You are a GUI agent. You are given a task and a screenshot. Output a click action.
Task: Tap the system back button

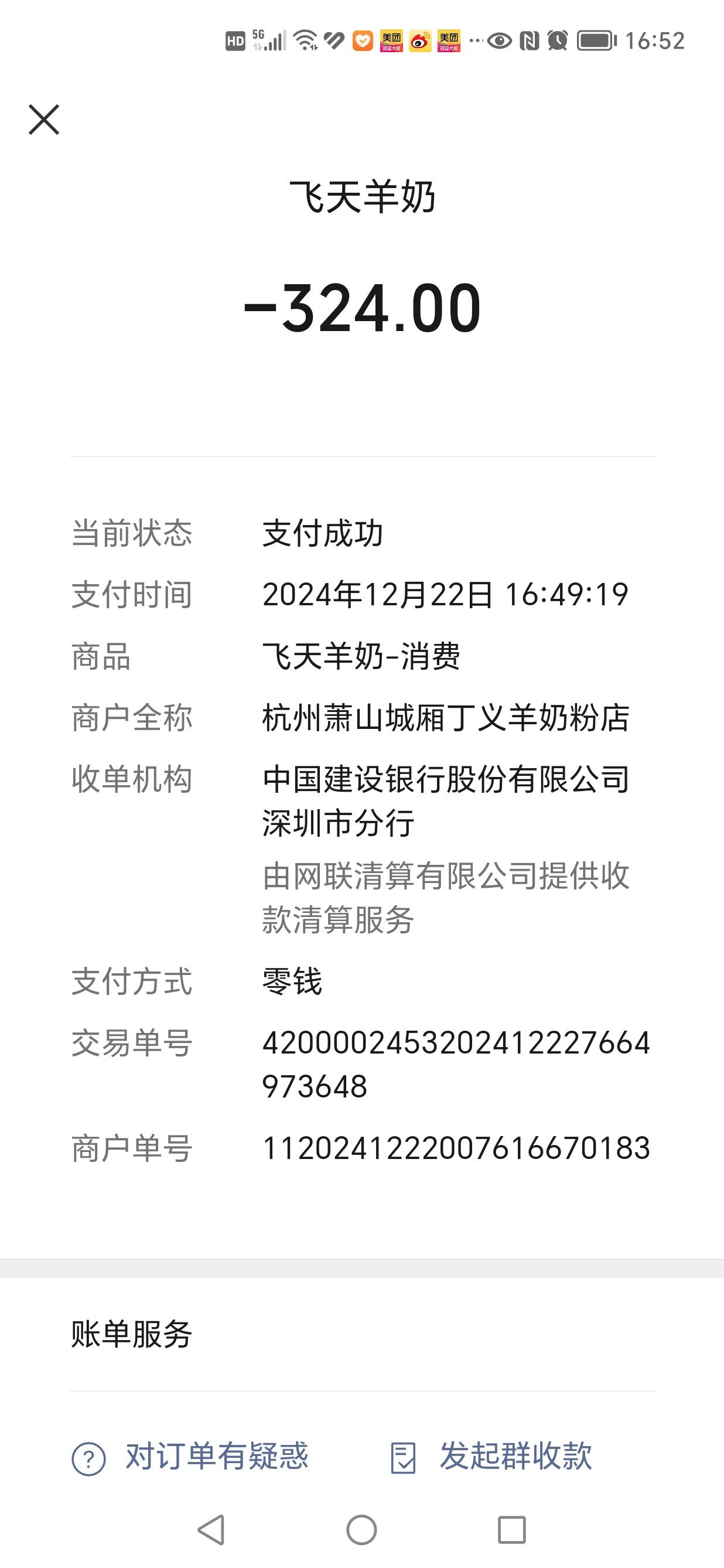[211, 1530]
